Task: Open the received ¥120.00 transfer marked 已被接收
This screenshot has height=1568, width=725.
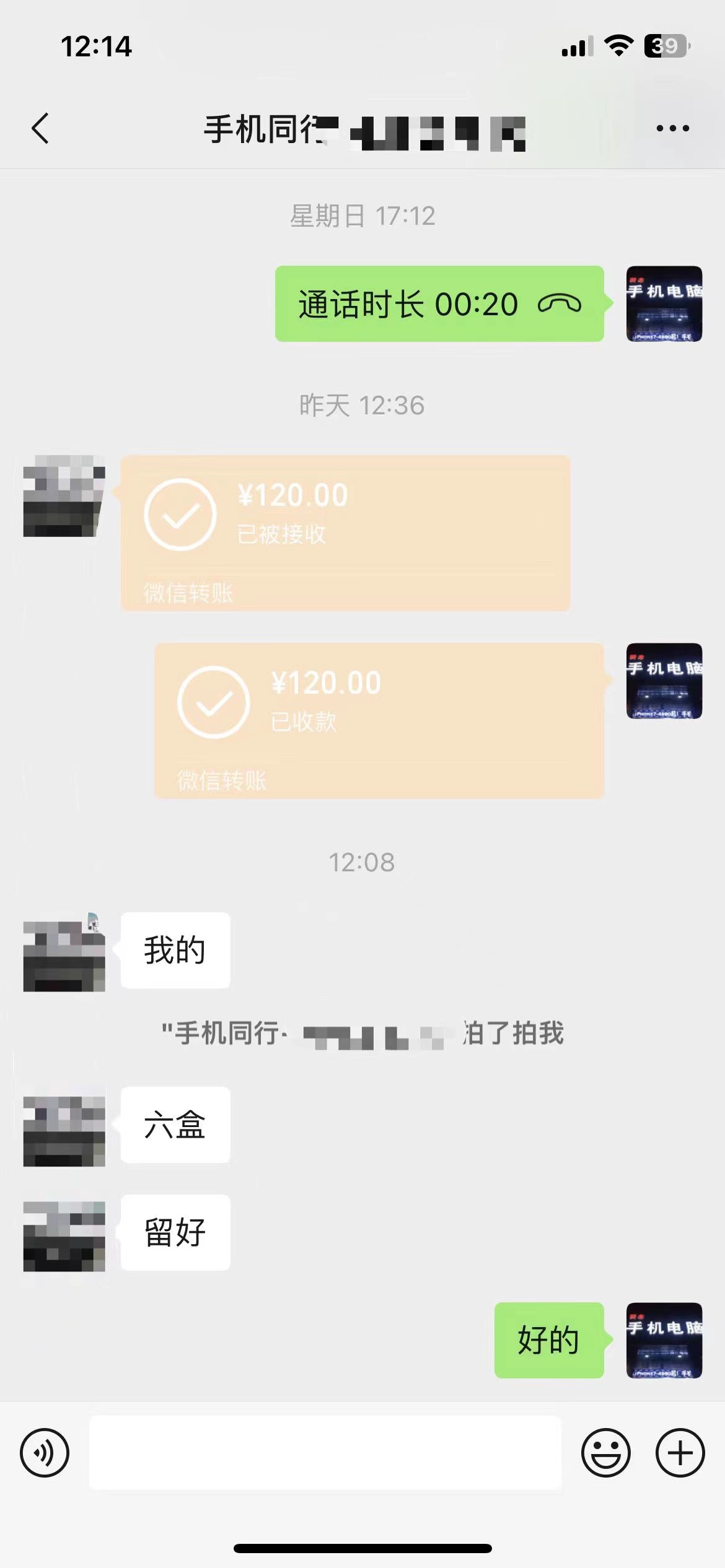Action: 345,533
